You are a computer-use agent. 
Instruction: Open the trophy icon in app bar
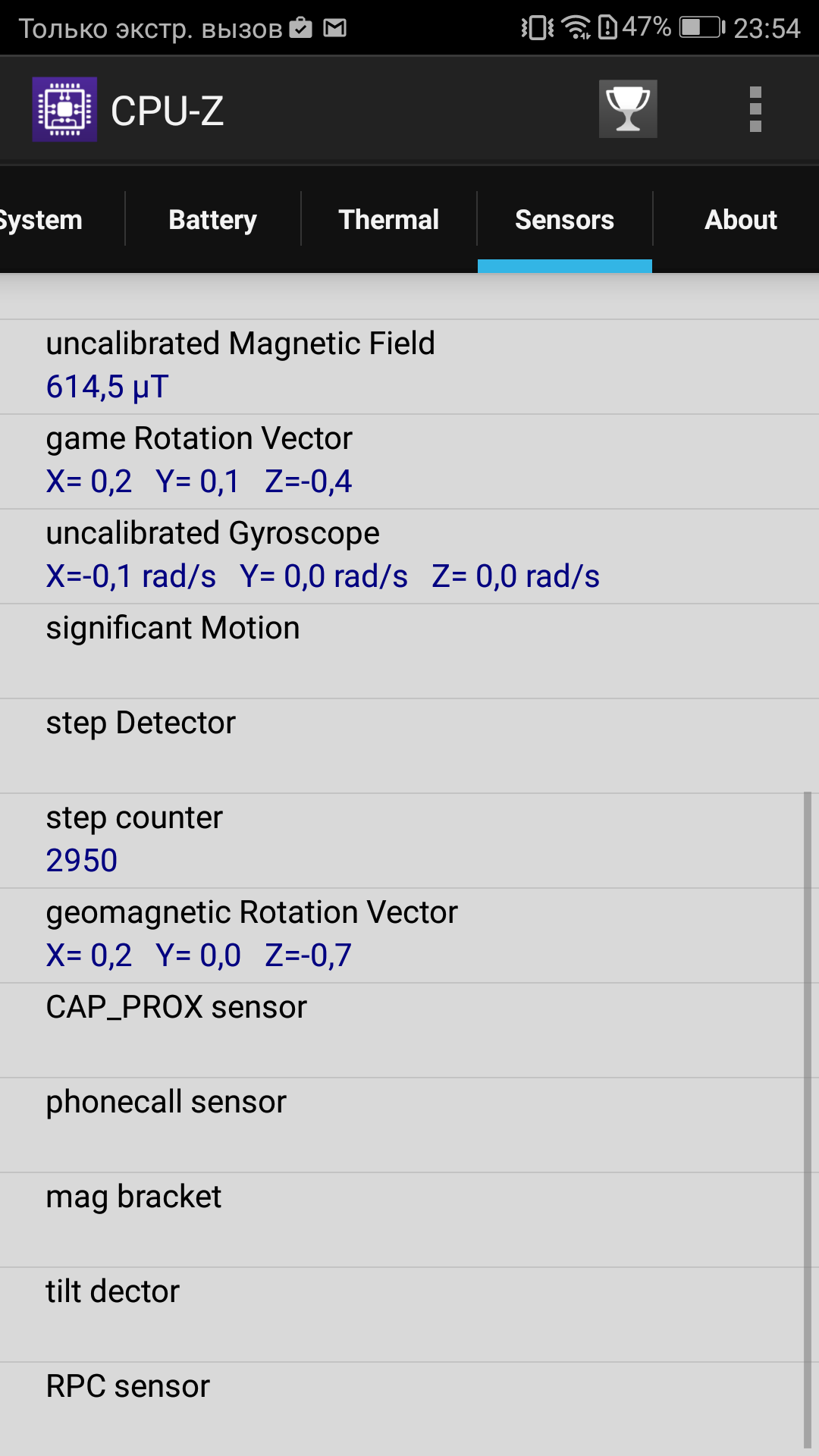tap(628, 109)
